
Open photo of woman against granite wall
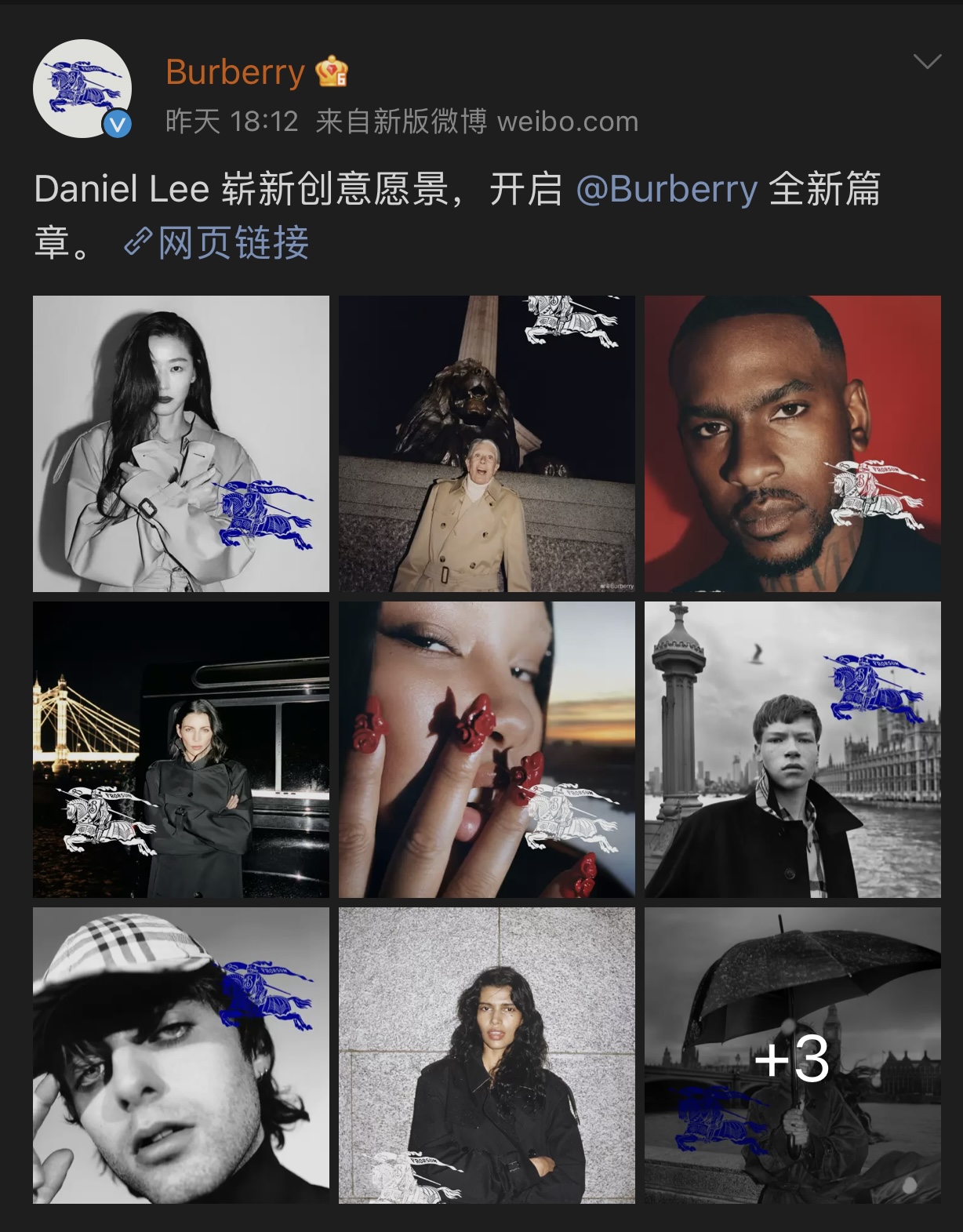486,1055
